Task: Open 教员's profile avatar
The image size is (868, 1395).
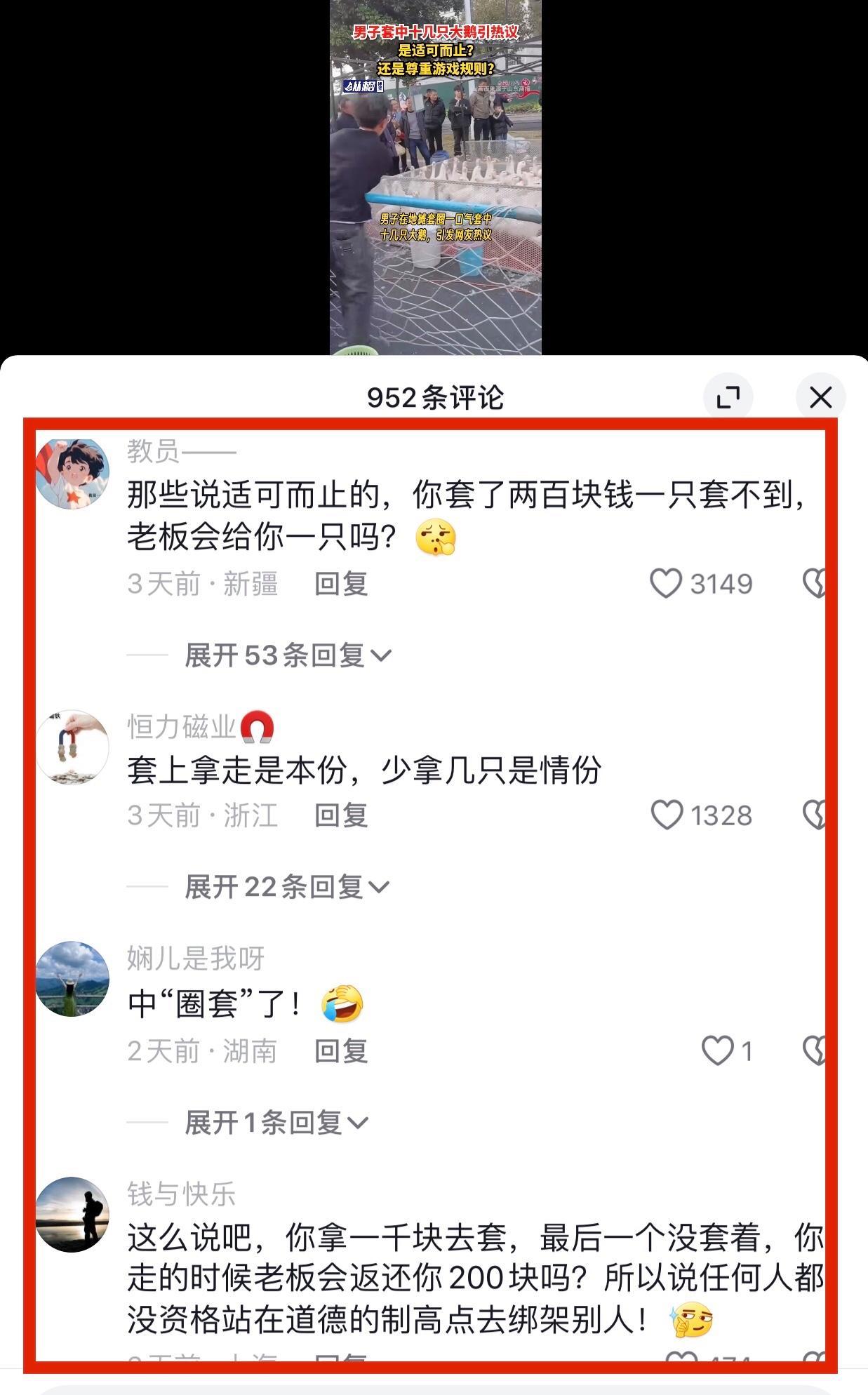Action: (72, 474)
